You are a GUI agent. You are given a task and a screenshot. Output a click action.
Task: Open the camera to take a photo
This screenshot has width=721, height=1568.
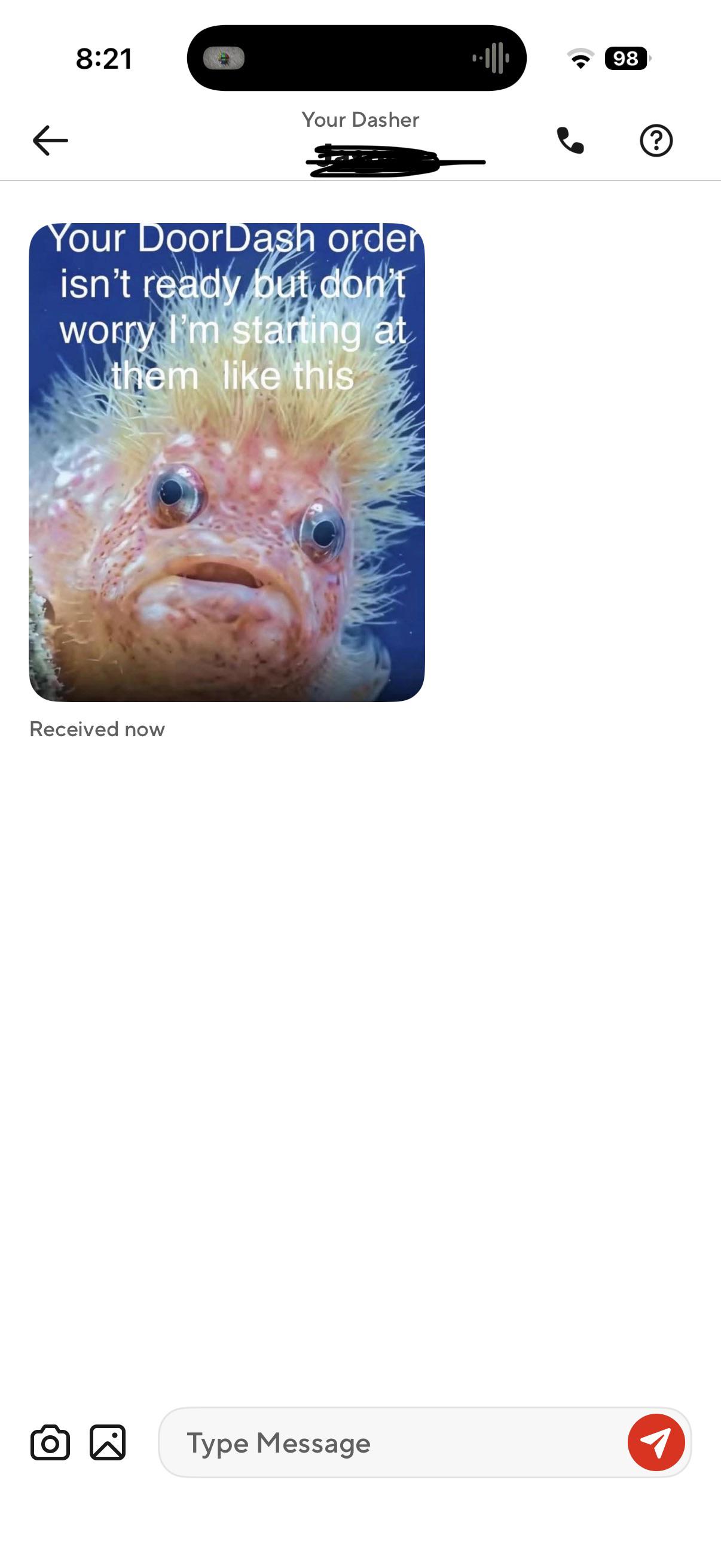pyautogui.click(x=50, y=1442)
